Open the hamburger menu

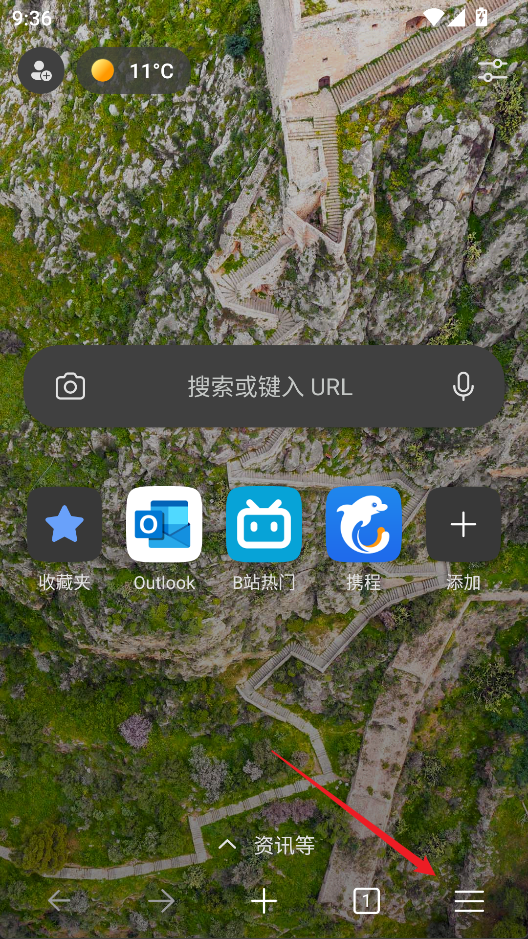point(469,901)
